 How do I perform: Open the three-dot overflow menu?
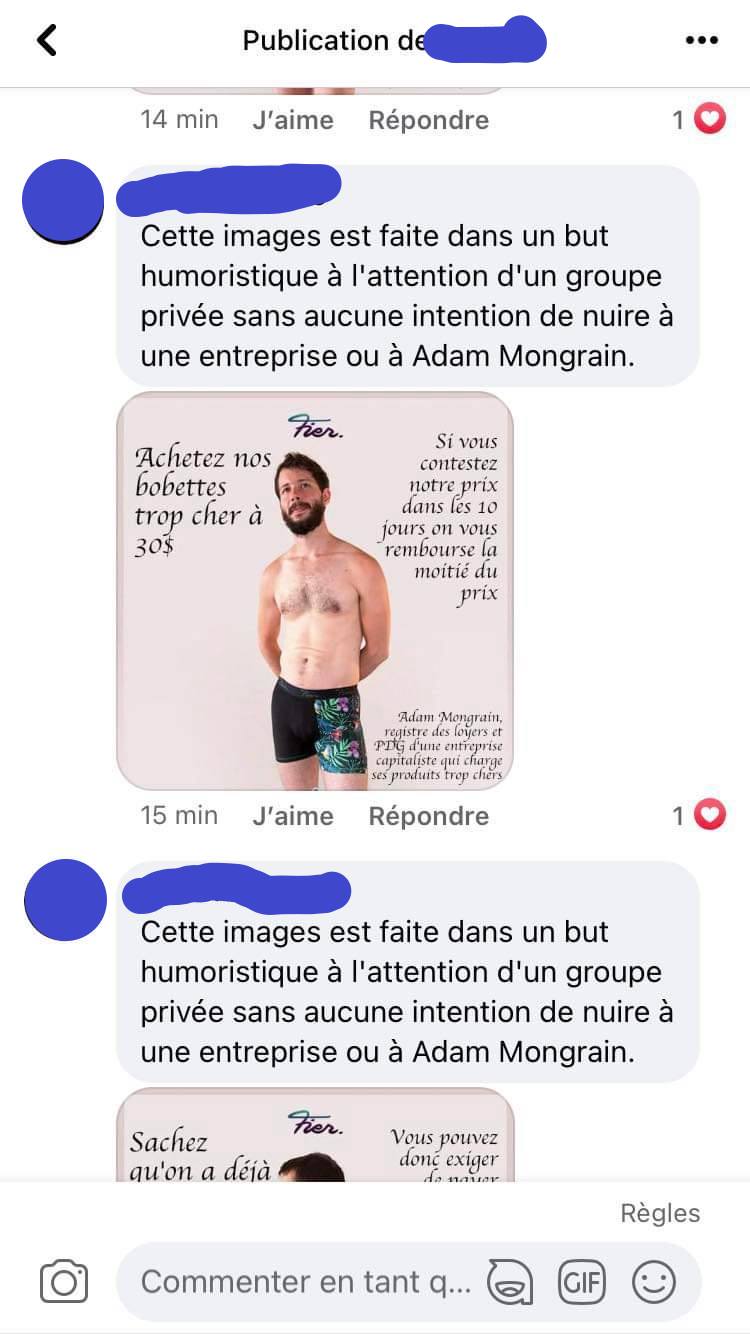tap(702, 40)
